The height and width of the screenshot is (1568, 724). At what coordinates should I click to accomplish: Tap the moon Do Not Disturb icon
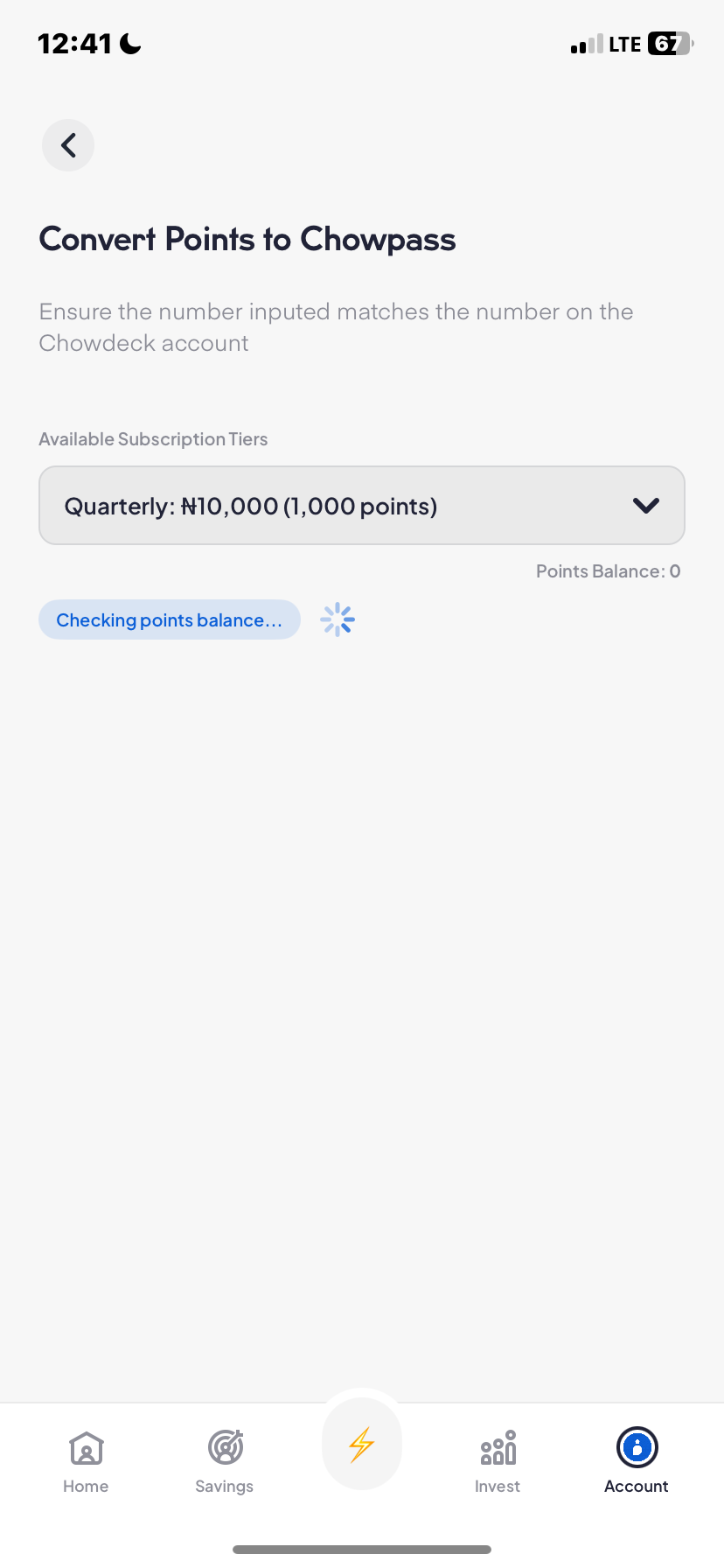point(129,42)
